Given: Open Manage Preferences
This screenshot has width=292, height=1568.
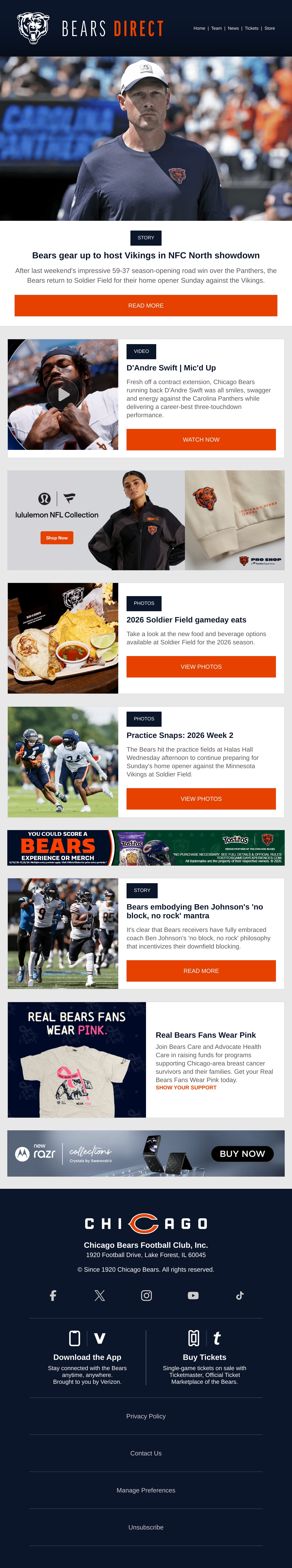Looking at the screenshot, I should pos(146,1490).
